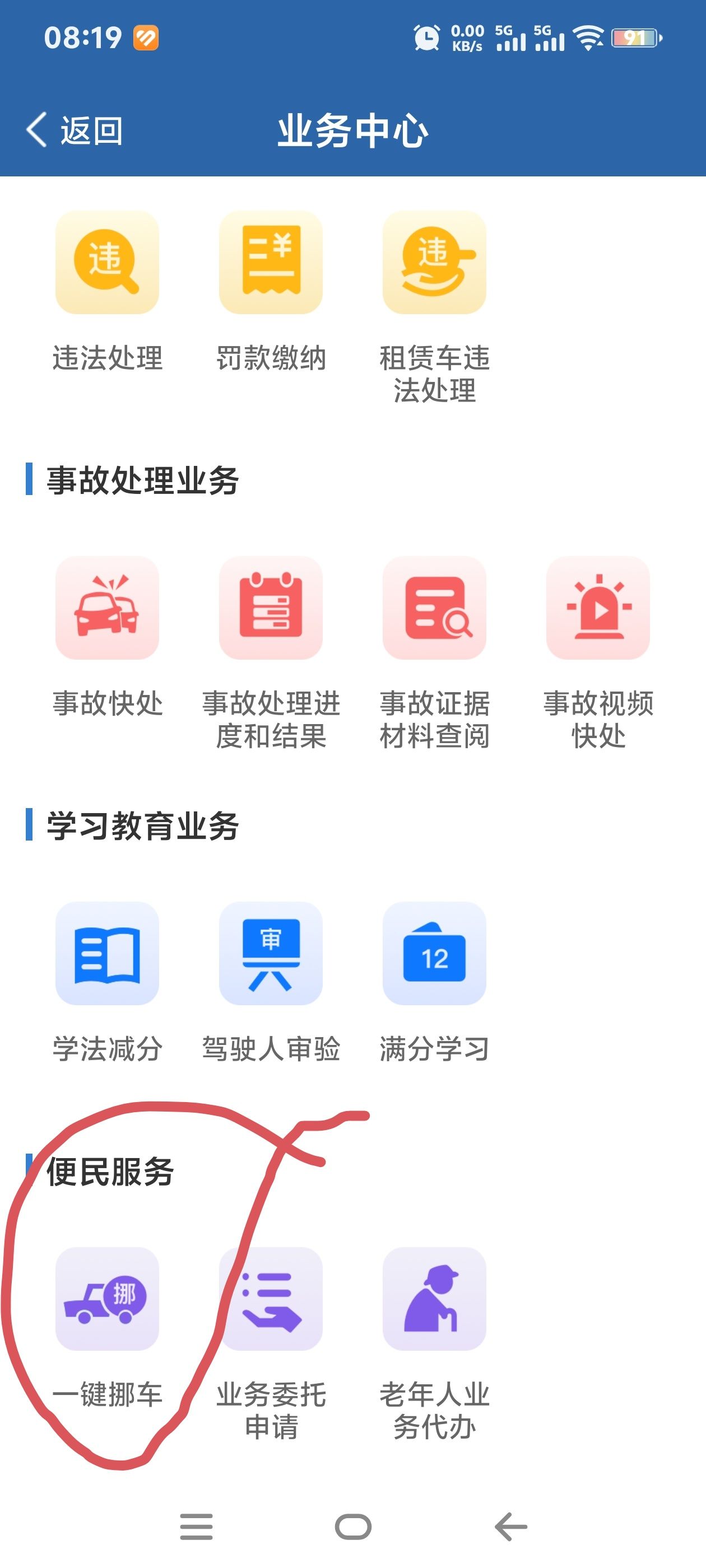The width and height of the screenshot is (706, 1568).
Task: Open 事故证据材料查阅
Action: pyautogui.click(x=434, y=608)
